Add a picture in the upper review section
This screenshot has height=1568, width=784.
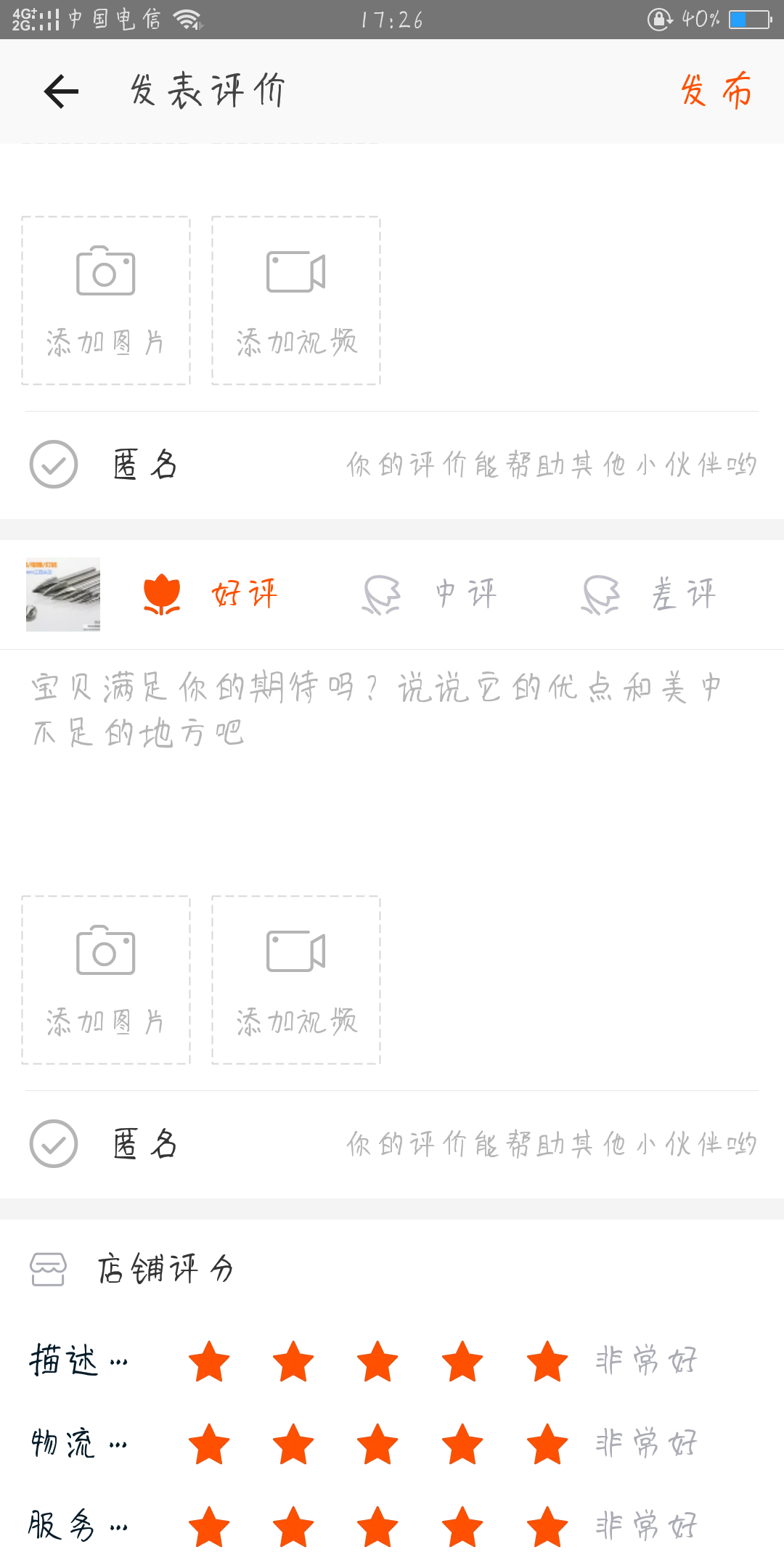point(106,301)
